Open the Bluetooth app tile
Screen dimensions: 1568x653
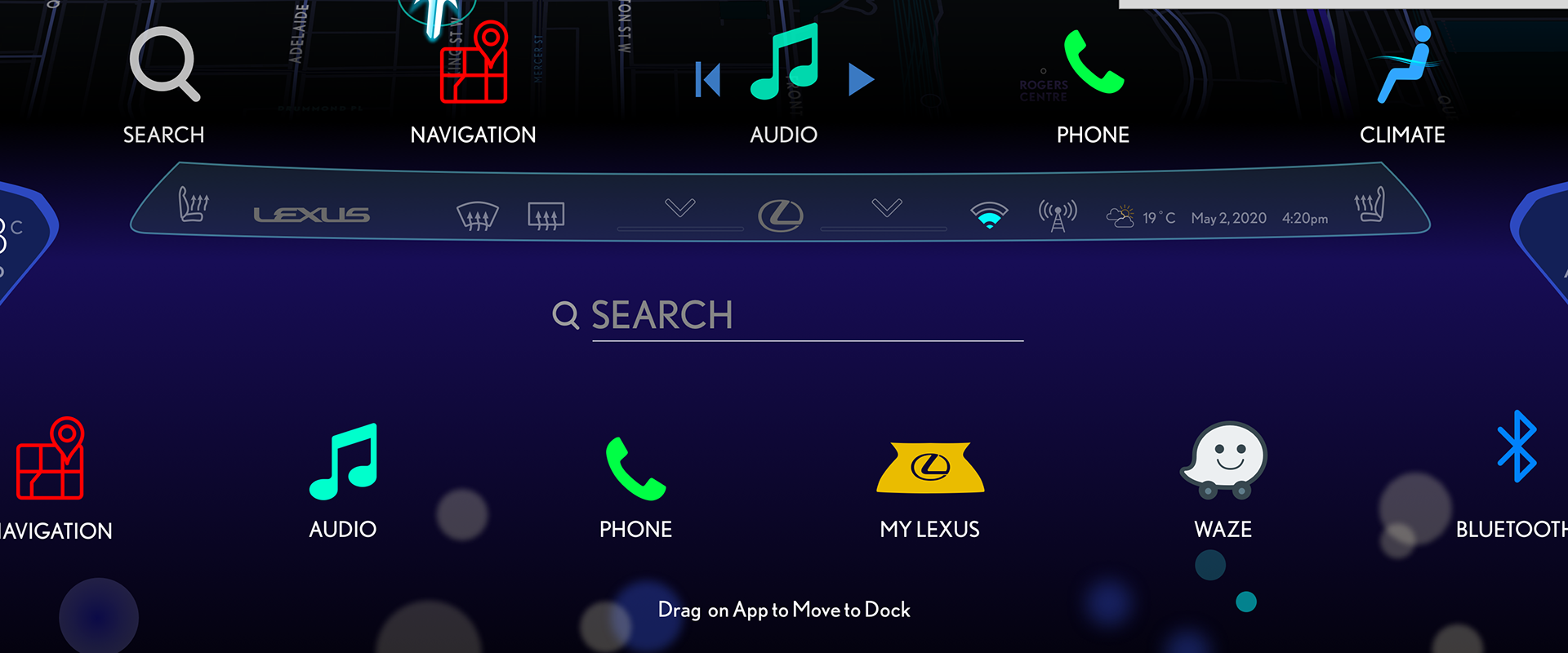coord(1517,449)
